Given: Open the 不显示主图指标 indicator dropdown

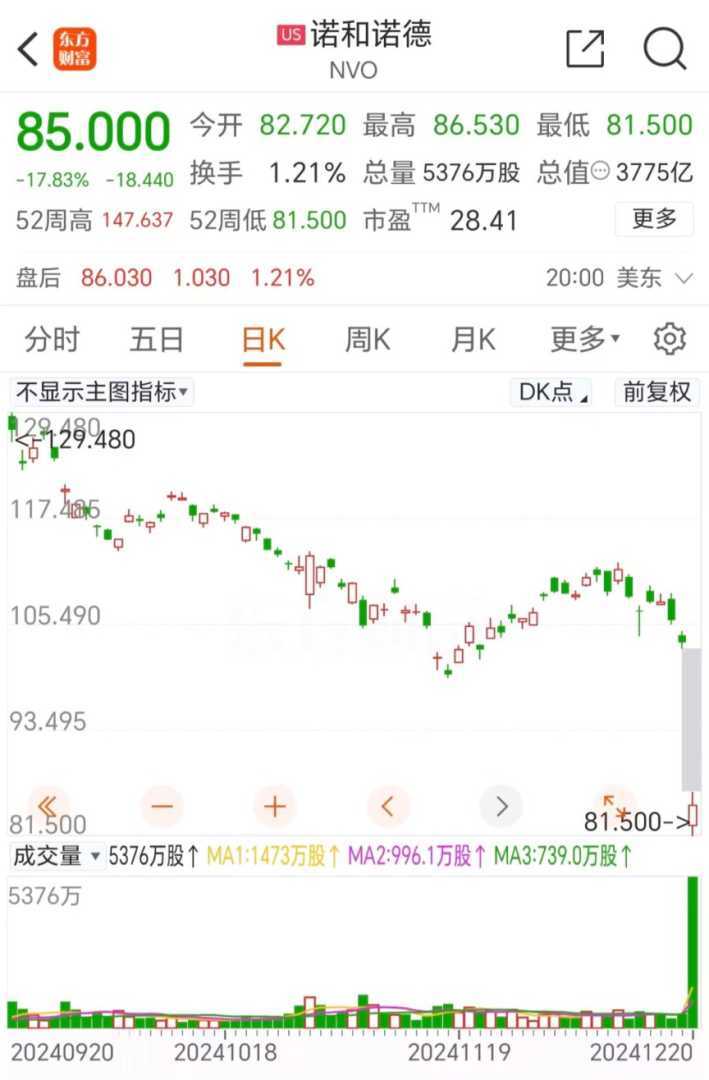Looking at the screenshot, I should (102, 392).
